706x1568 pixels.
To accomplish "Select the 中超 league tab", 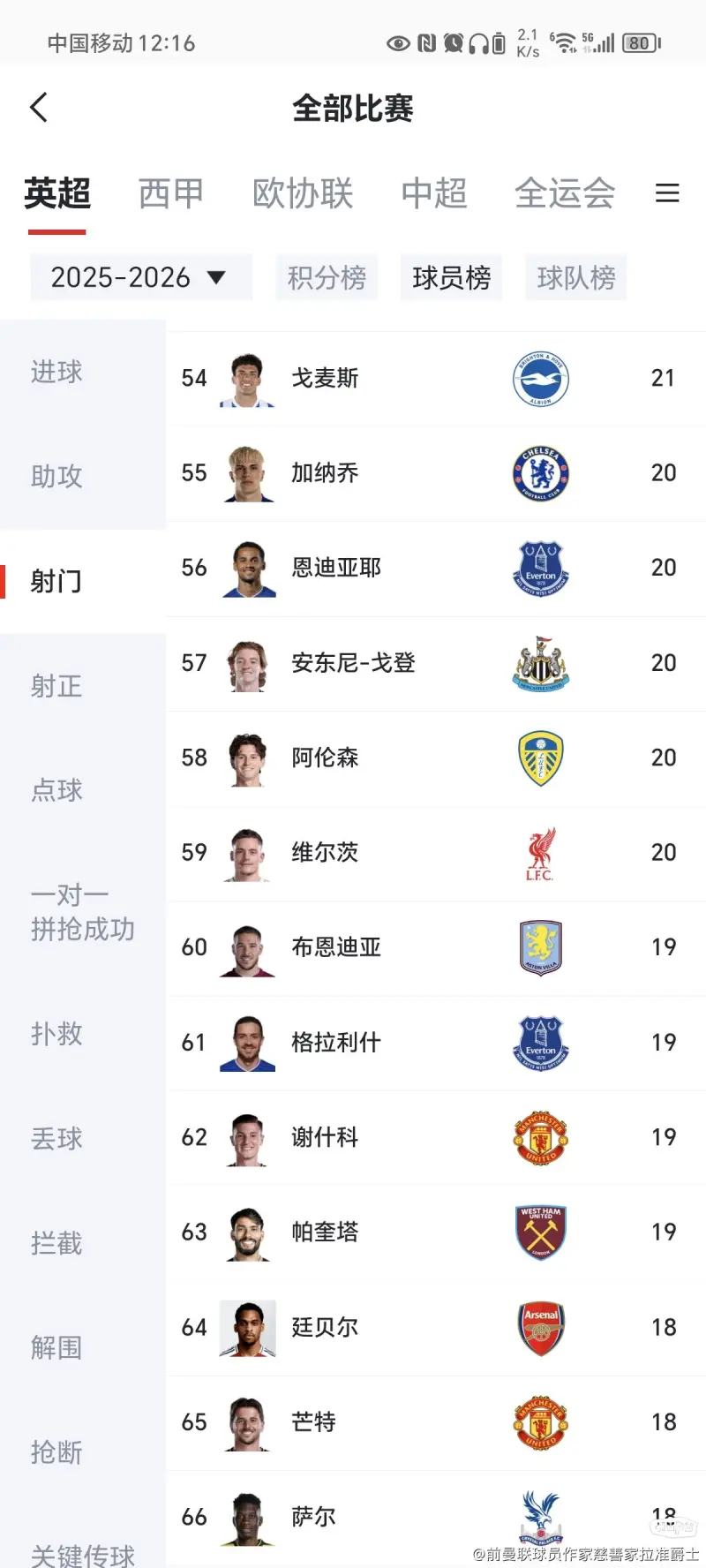I will (x=433, y=193).
